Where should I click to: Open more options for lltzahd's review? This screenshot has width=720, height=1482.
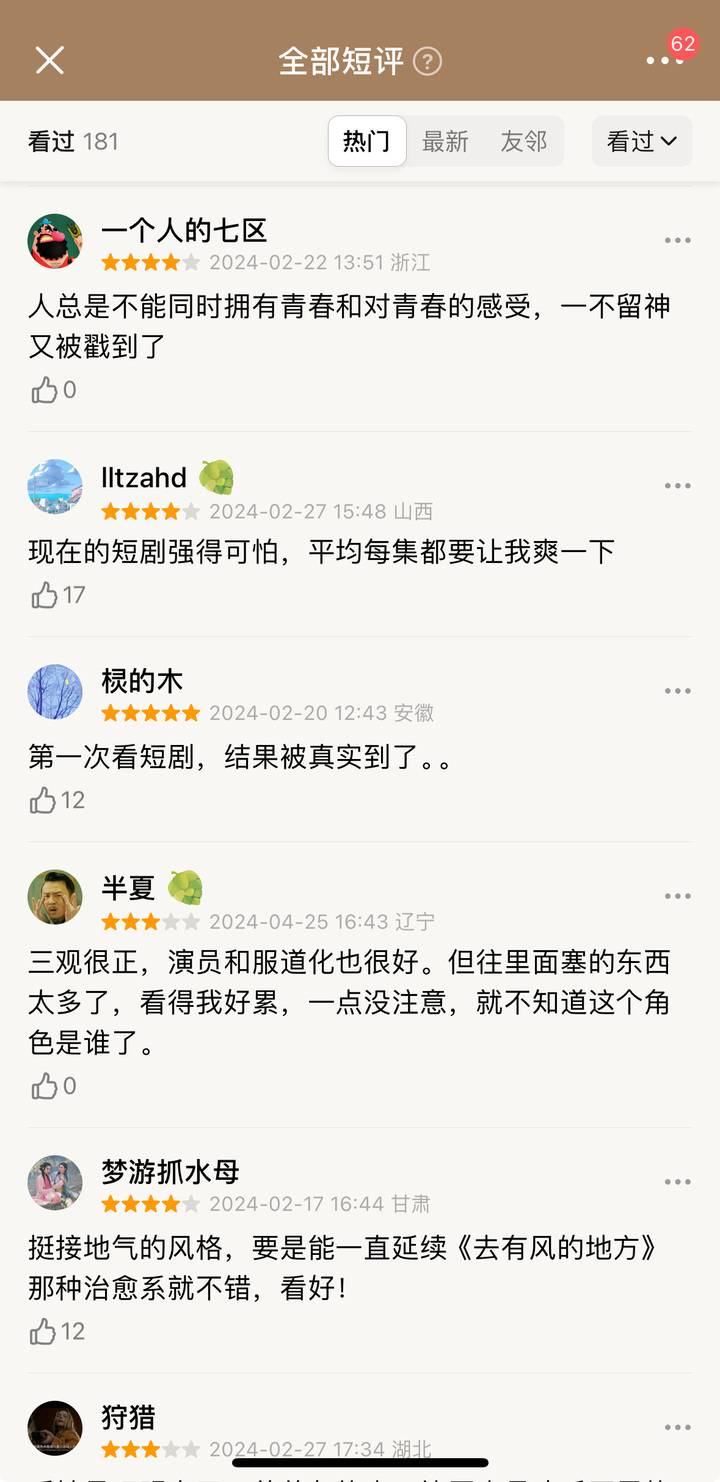(677, 486)
